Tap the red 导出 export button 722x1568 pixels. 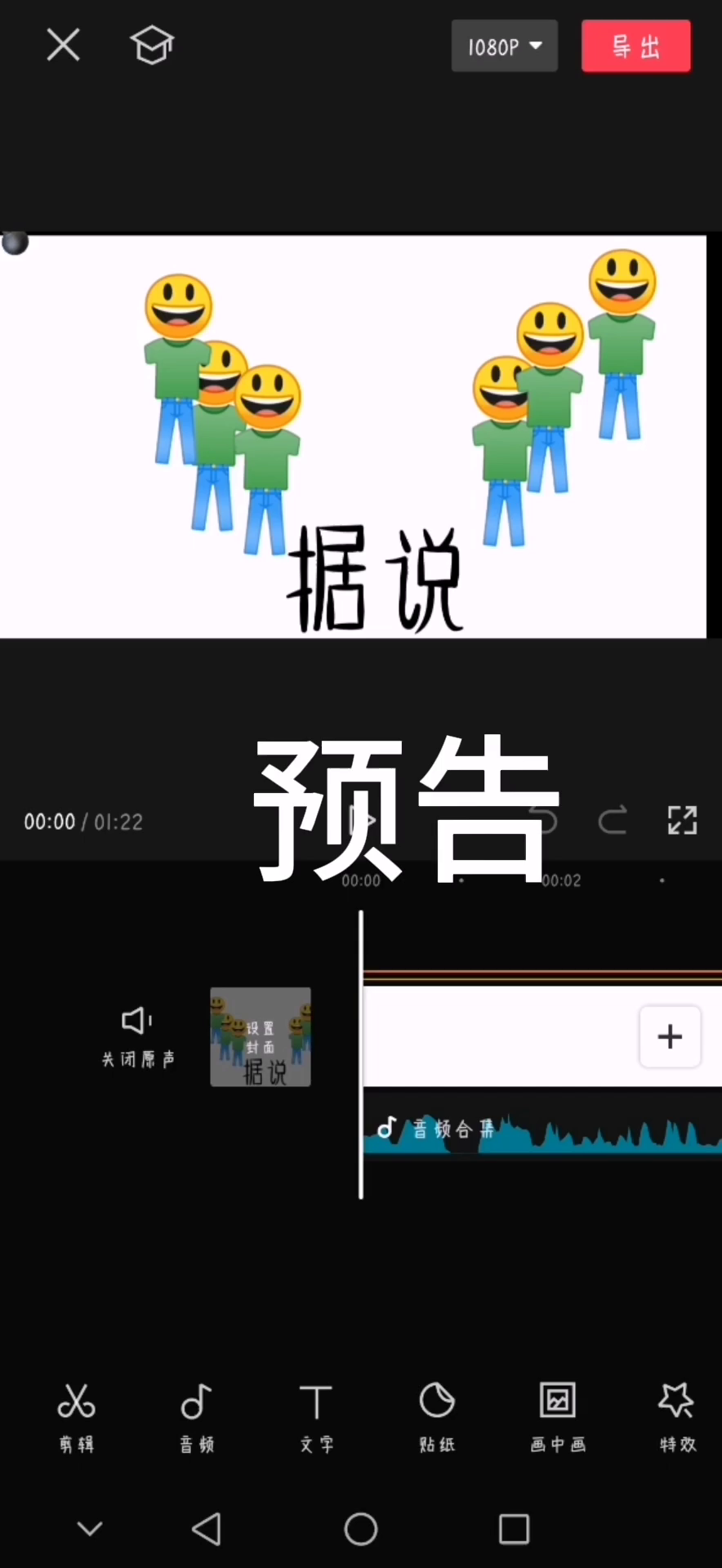[635, 47]
